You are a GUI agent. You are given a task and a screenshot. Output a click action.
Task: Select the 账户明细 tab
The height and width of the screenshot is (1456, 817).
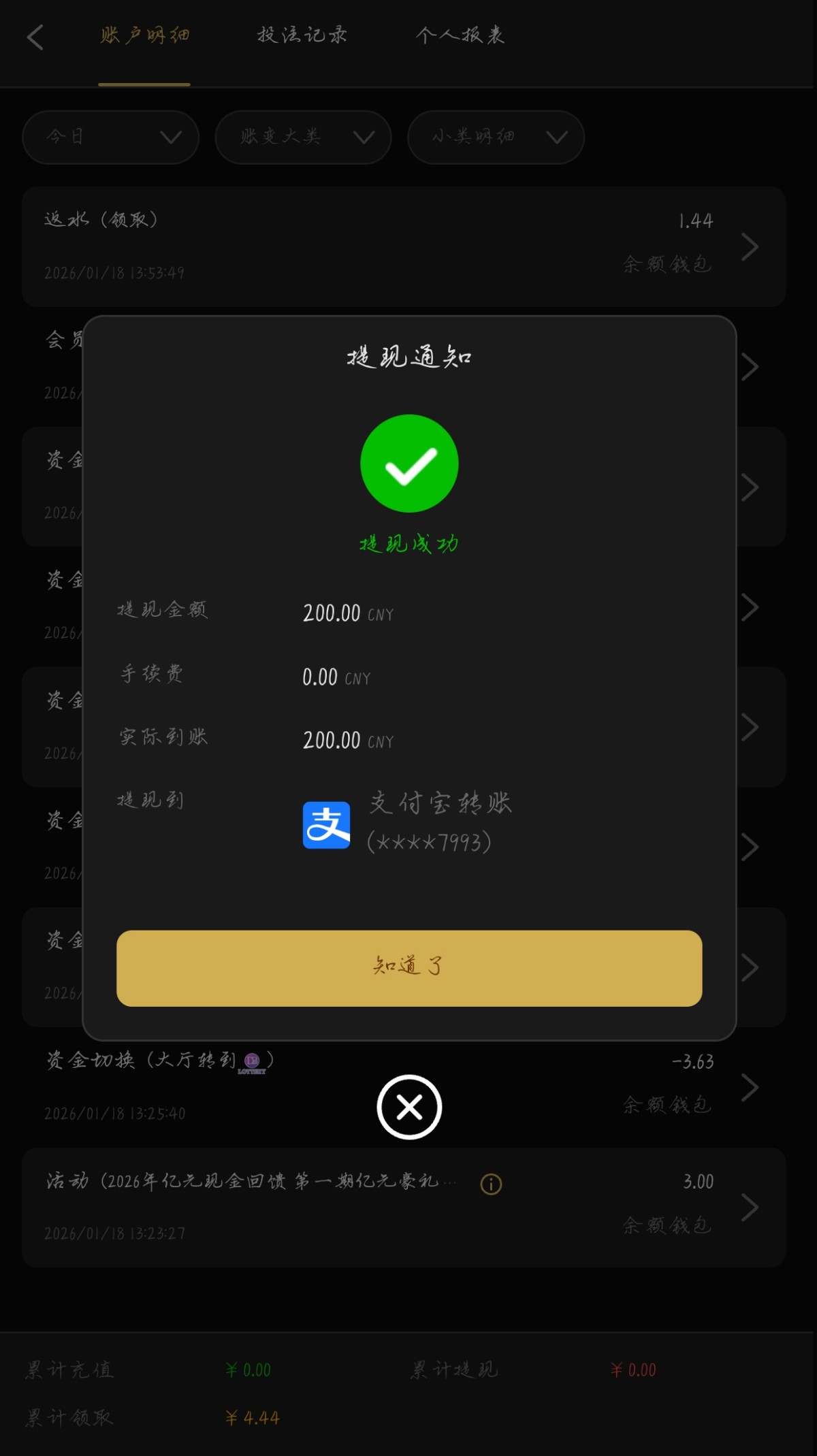coord(144,35)
